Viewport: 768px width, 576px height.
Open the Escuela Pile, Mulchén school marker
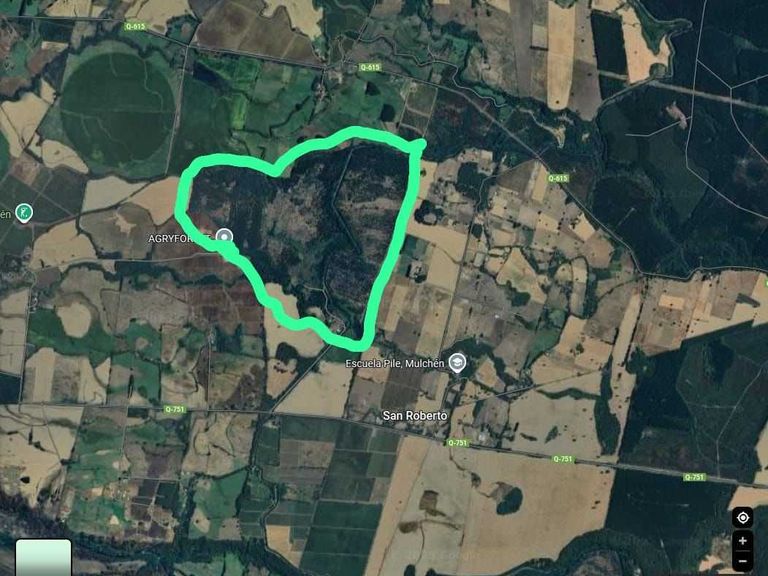click(457, 362)
